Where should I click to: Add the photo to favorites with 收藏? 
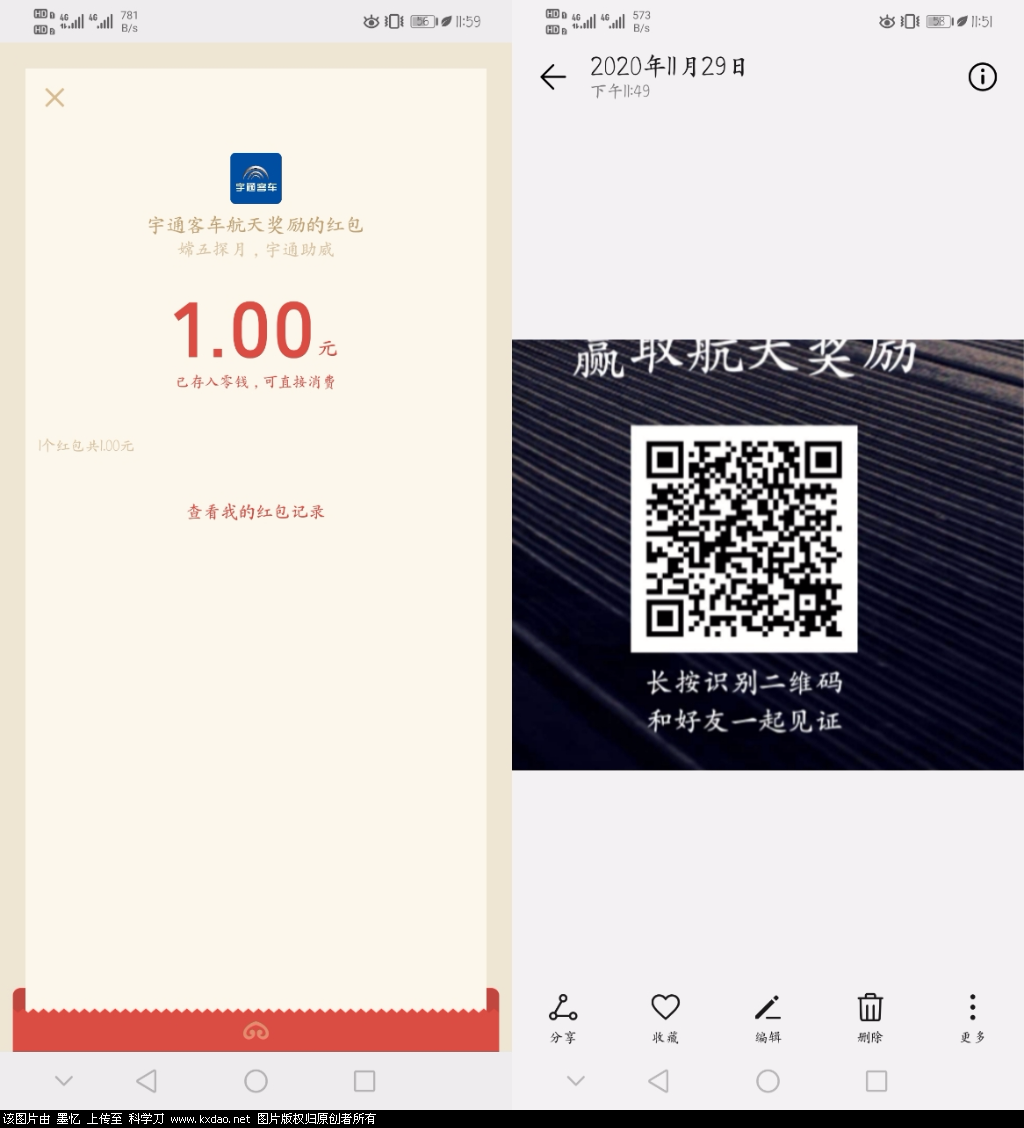coord(665,1017)
